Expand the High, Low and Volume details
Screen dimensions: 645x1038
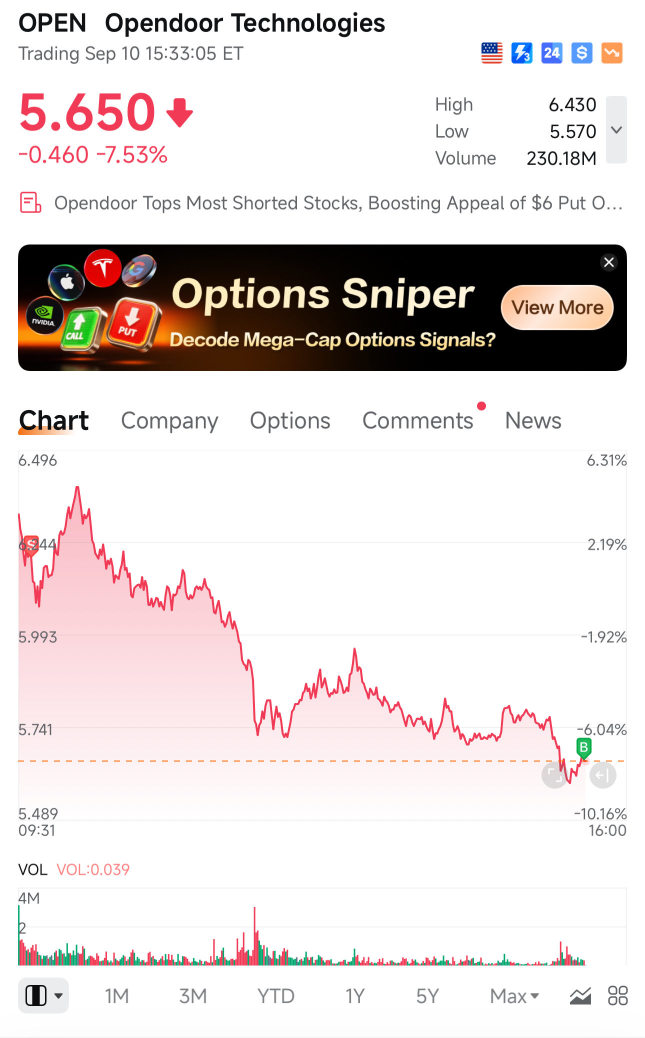point(616,130)
